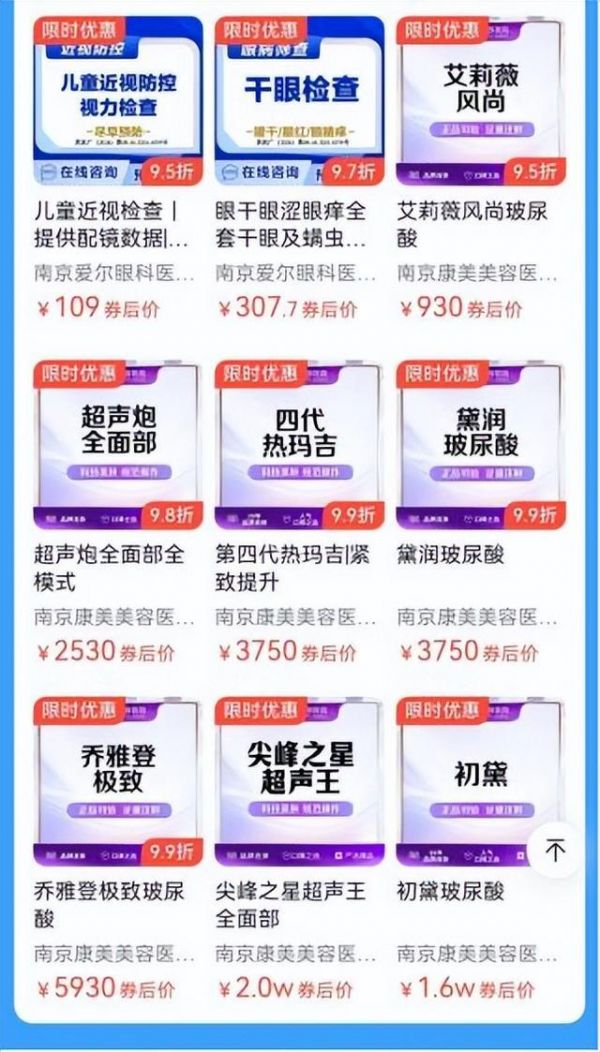Tap the back-to-top arrow button
600x1052 pixels.
tap(555, 850)
